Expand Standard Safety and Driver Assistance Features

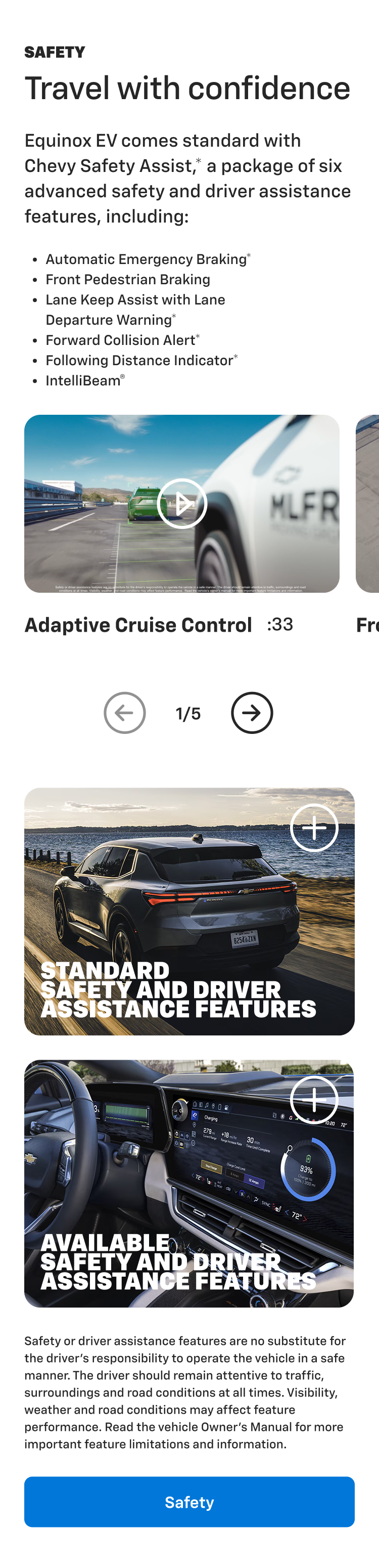[x=314, y=828]
